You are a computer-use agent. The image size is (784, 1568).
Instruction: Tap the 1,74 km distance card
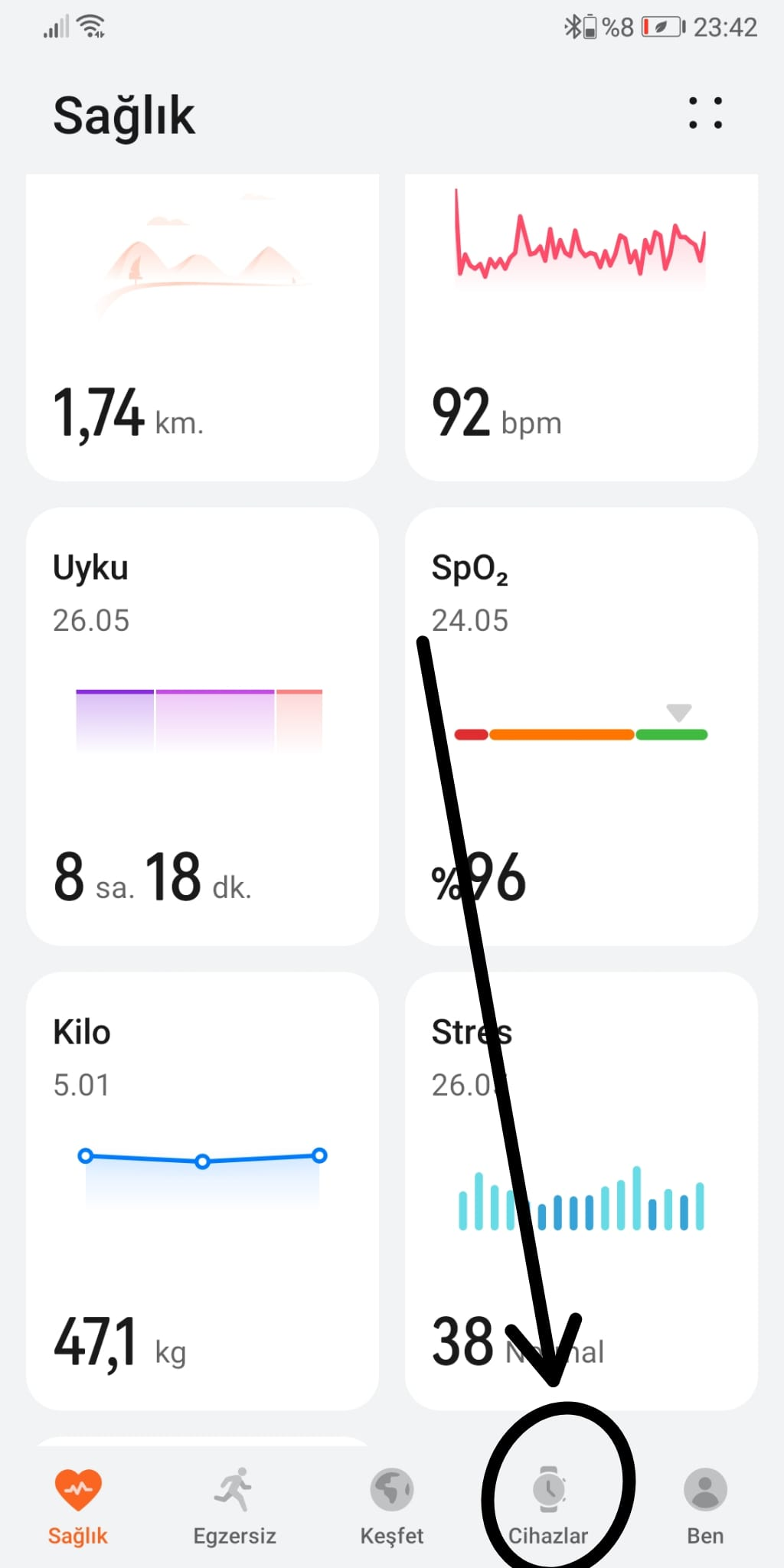[202, 322]
